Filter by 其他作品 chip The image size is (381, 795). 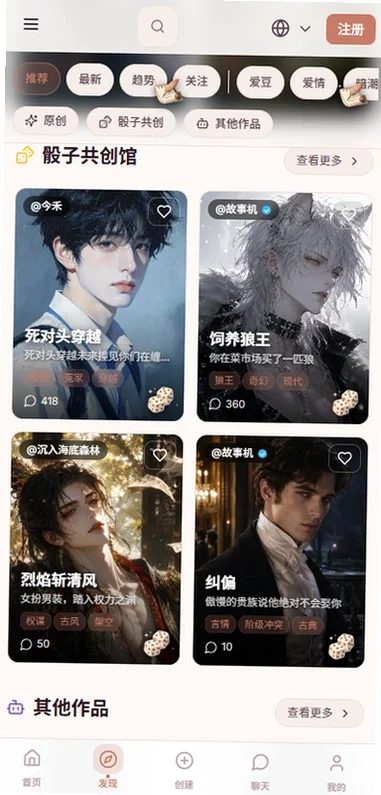[x=228, y=124]
